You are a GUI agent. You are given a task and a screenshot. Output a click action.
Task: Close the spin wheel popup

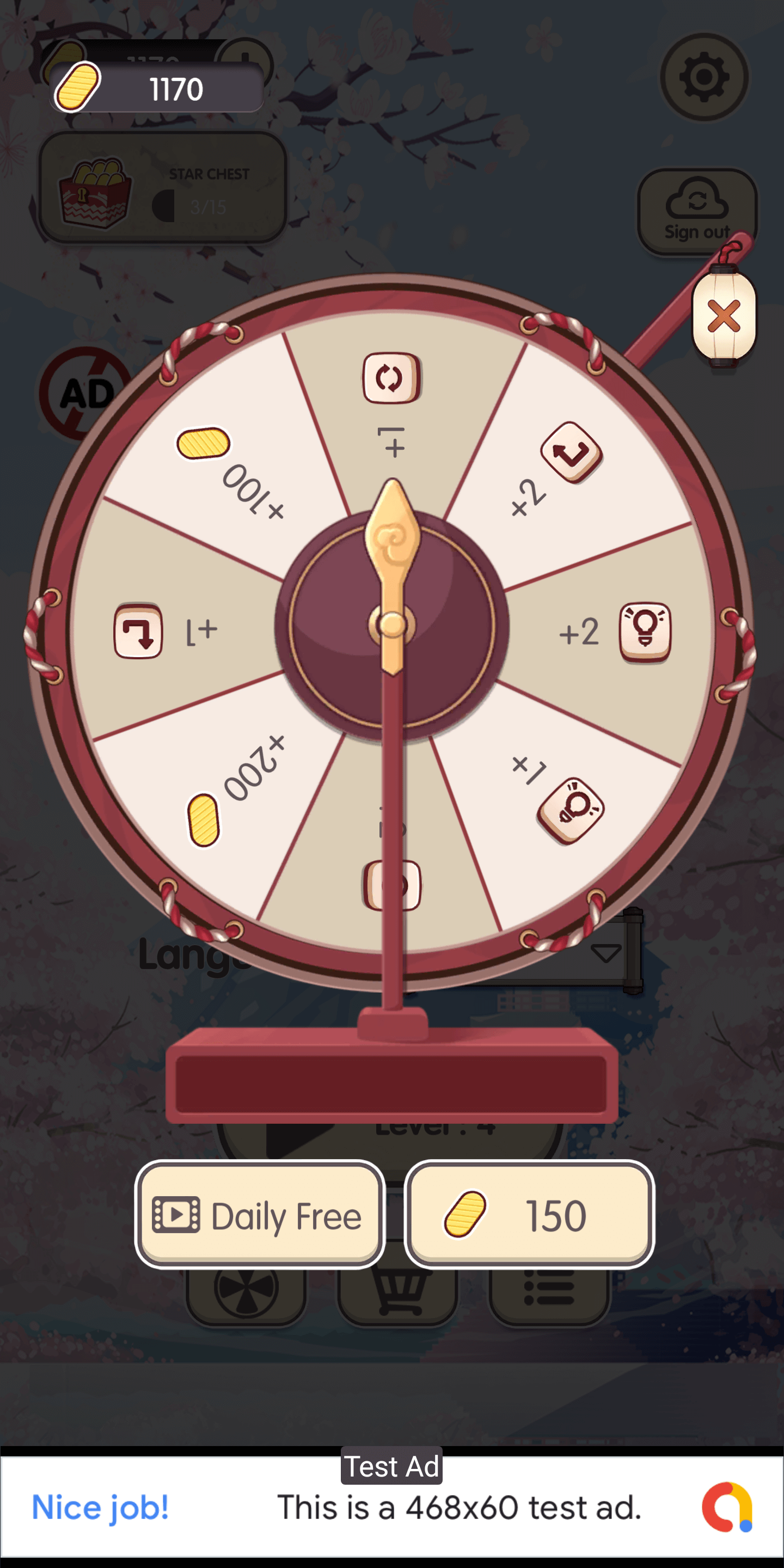point(723,316)
